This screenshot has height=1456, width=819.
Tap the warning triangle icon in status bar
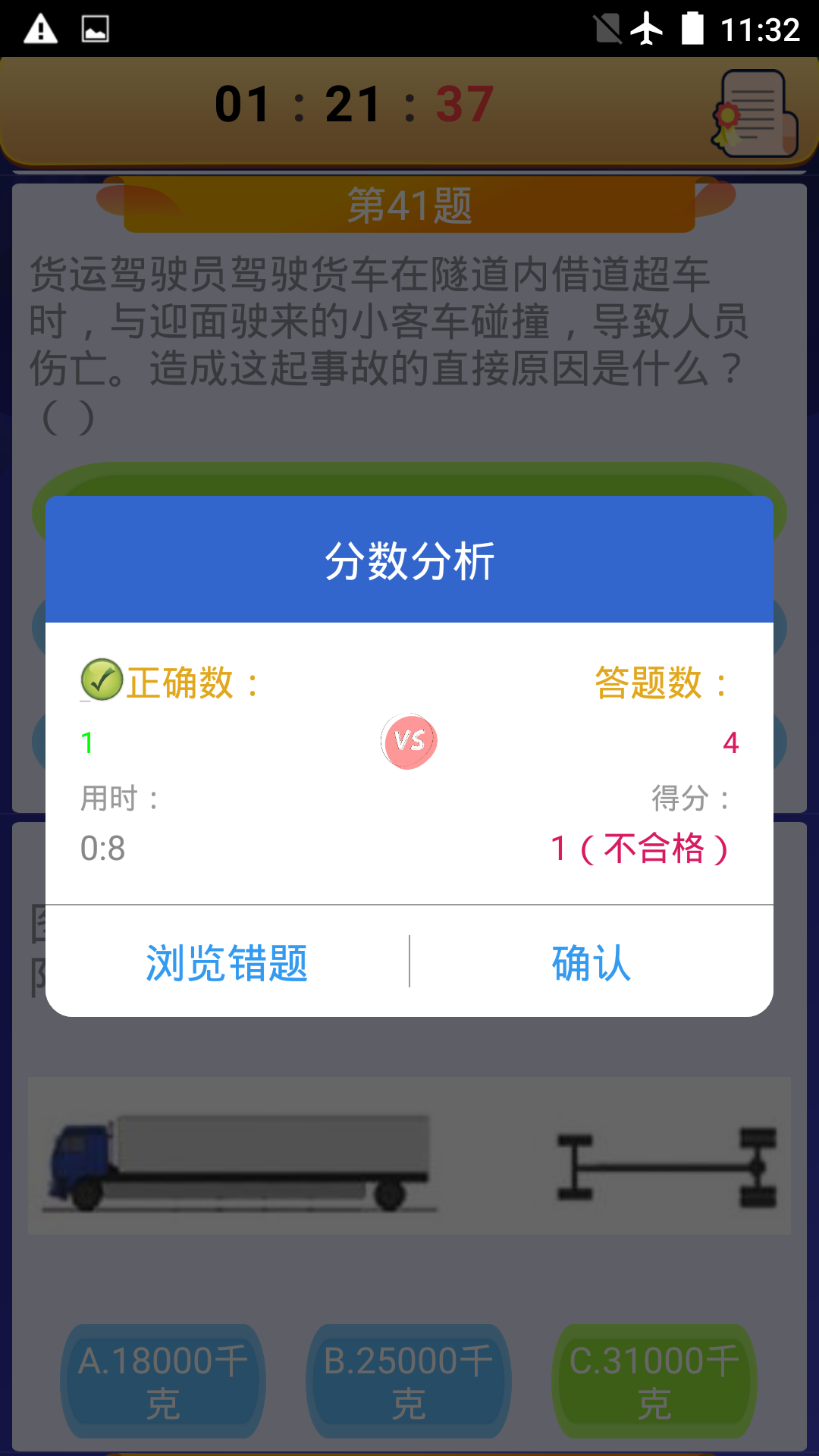(x=39, y=27)
